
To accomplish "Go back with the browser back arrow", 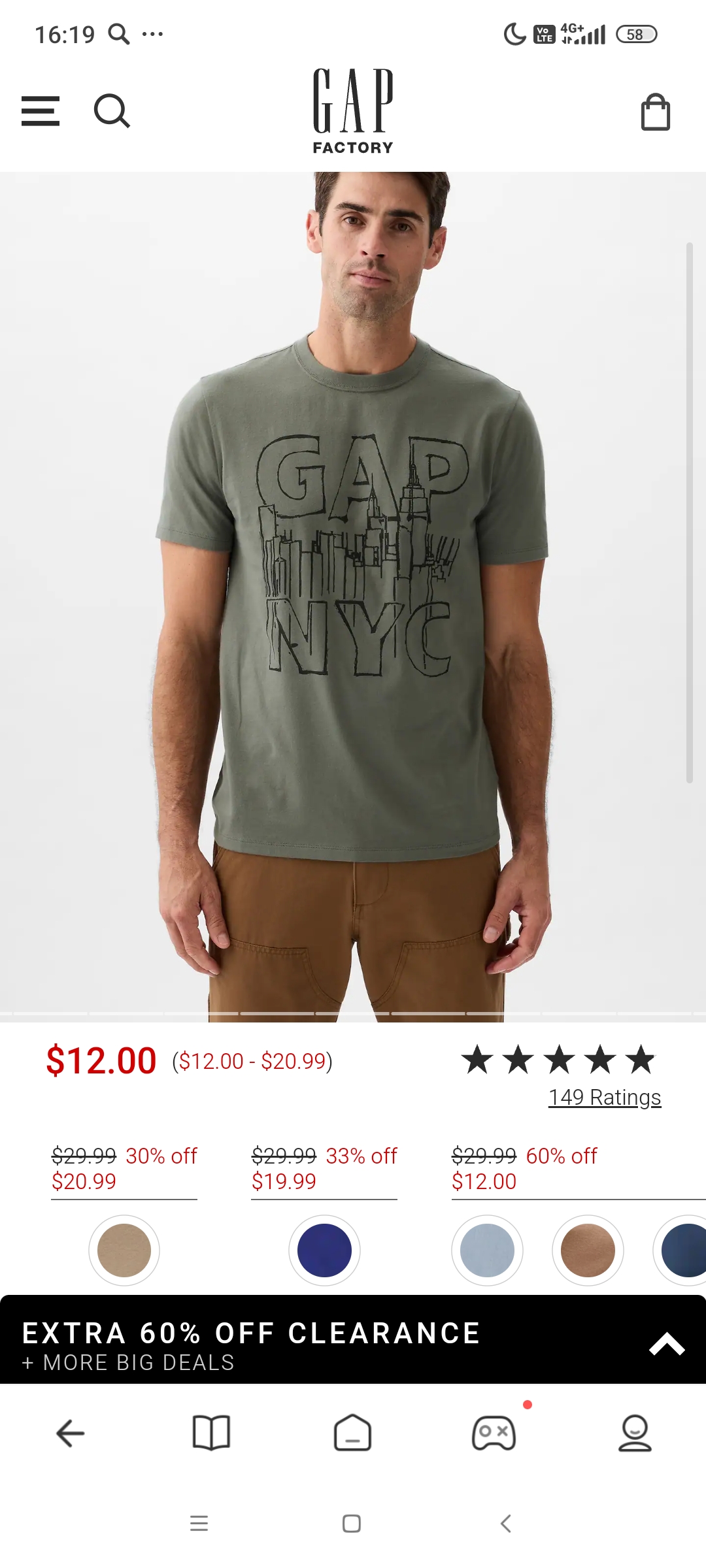I will pyautogui.click(x=71, y=1433).
